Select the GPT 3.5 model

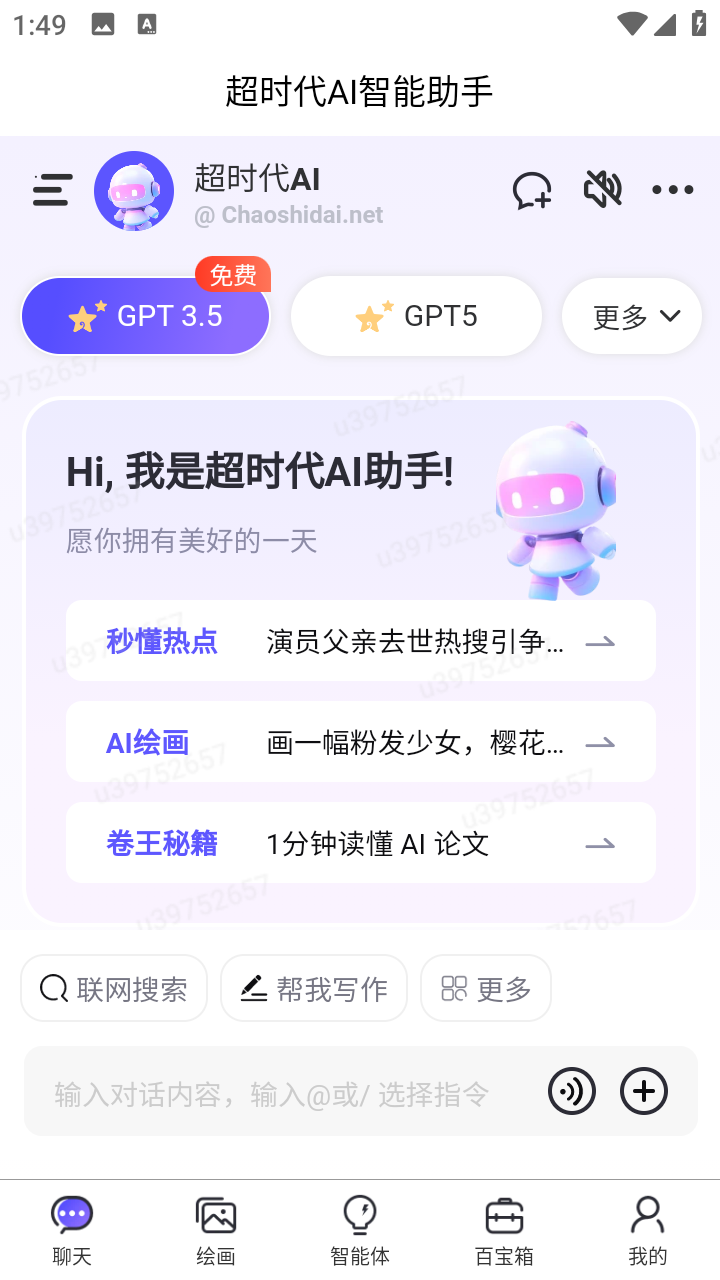(146, 317)
